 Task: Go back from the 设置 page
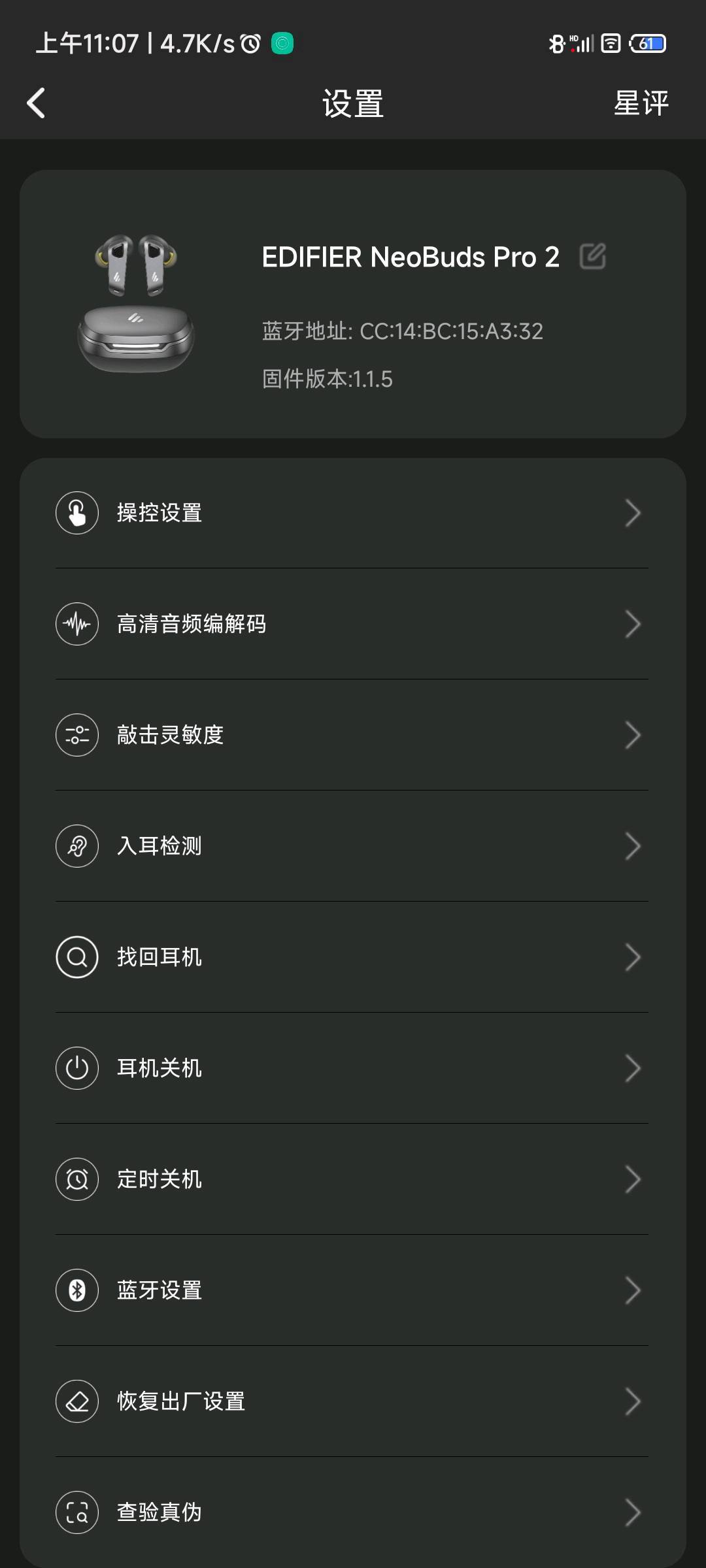point(36,103)
